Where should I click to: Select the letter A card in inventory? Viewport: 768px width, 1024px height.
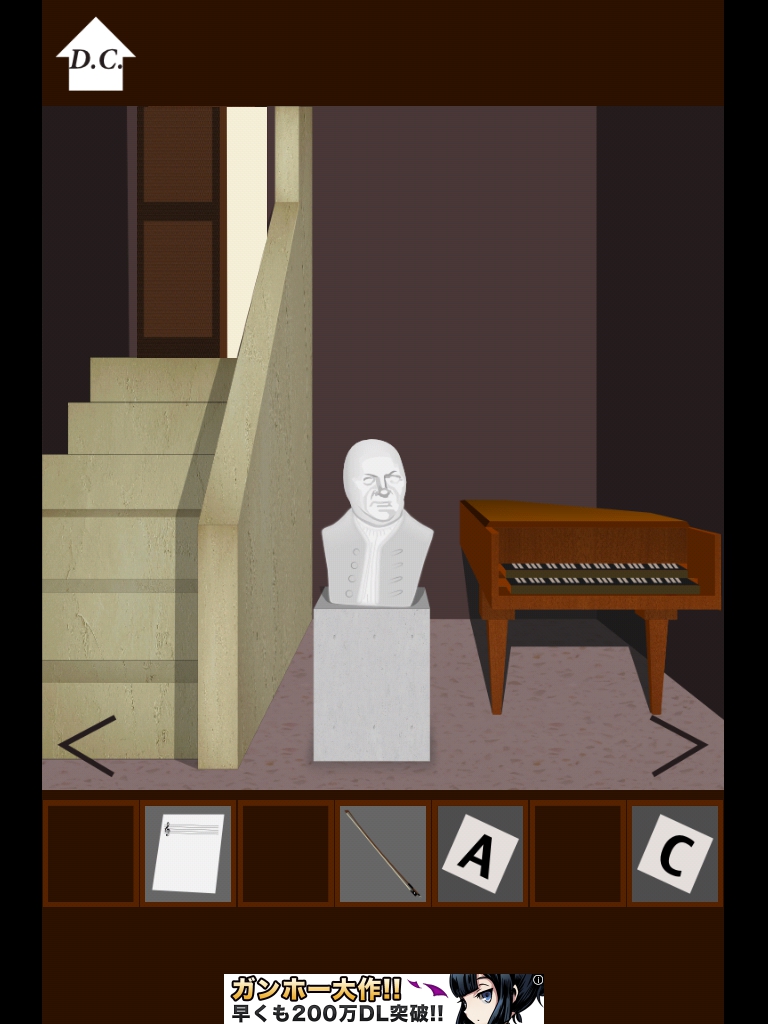click(x=480, y=853)
